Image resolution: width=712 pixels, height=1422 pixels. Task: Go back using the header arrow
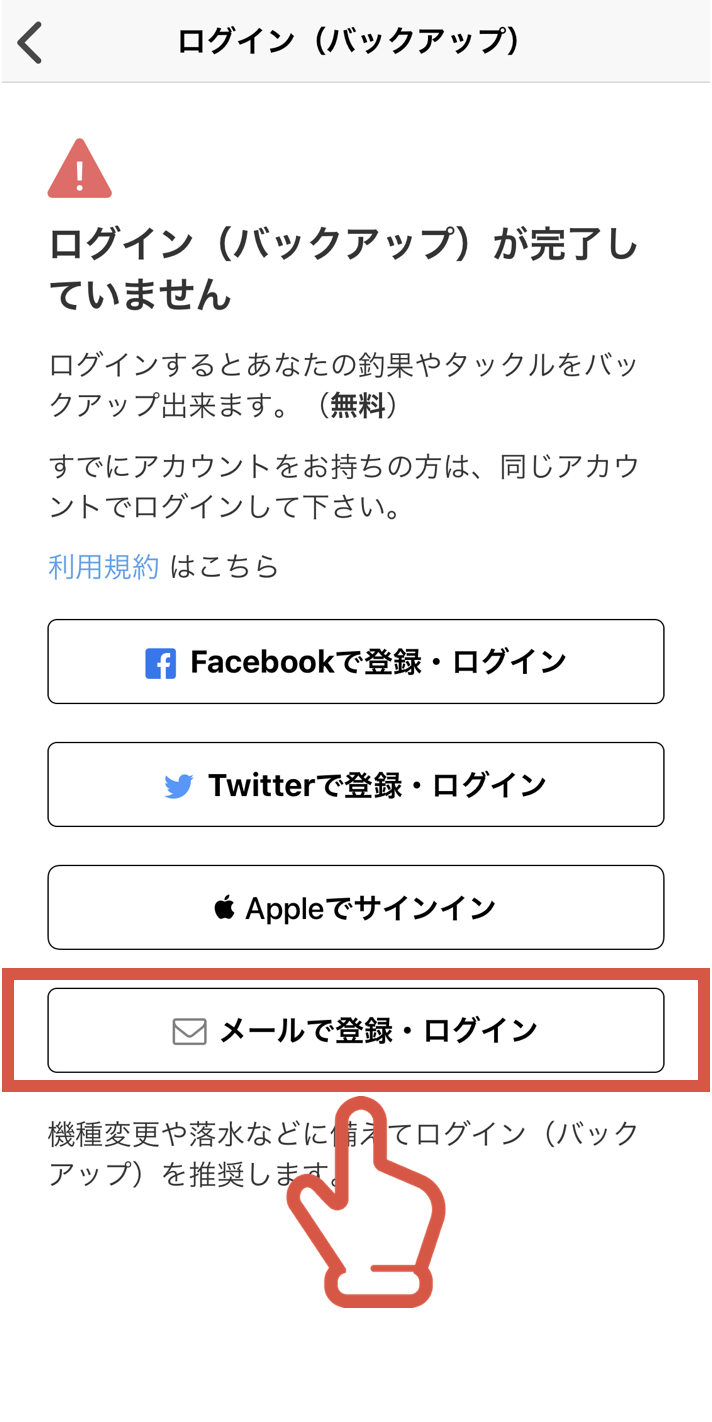(31, 43)
